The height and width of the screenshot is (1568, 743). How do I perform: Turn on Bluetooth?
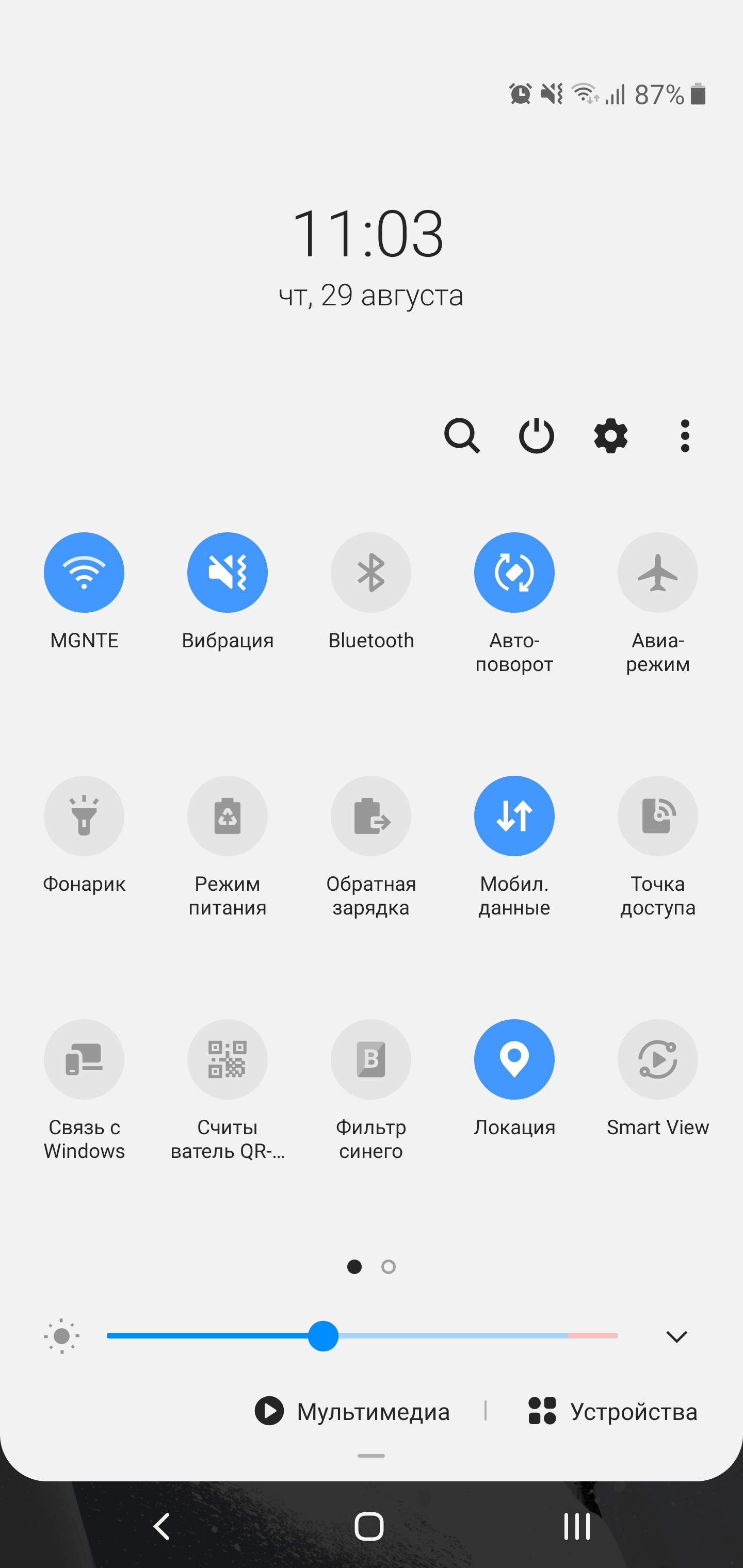point(371,572)
